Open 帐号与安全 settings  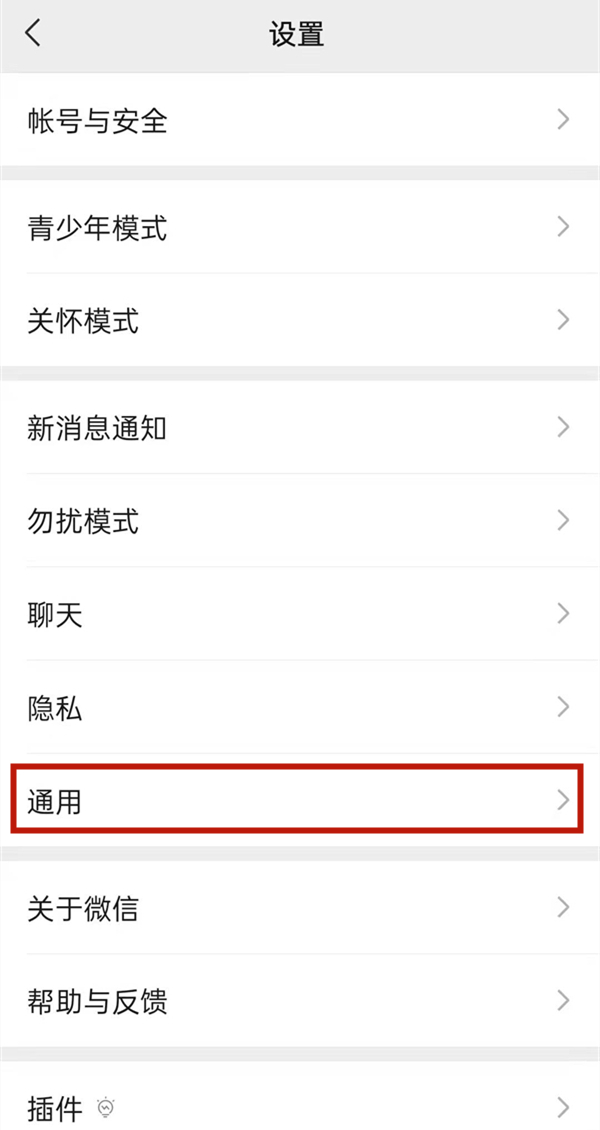click(300, 120)
